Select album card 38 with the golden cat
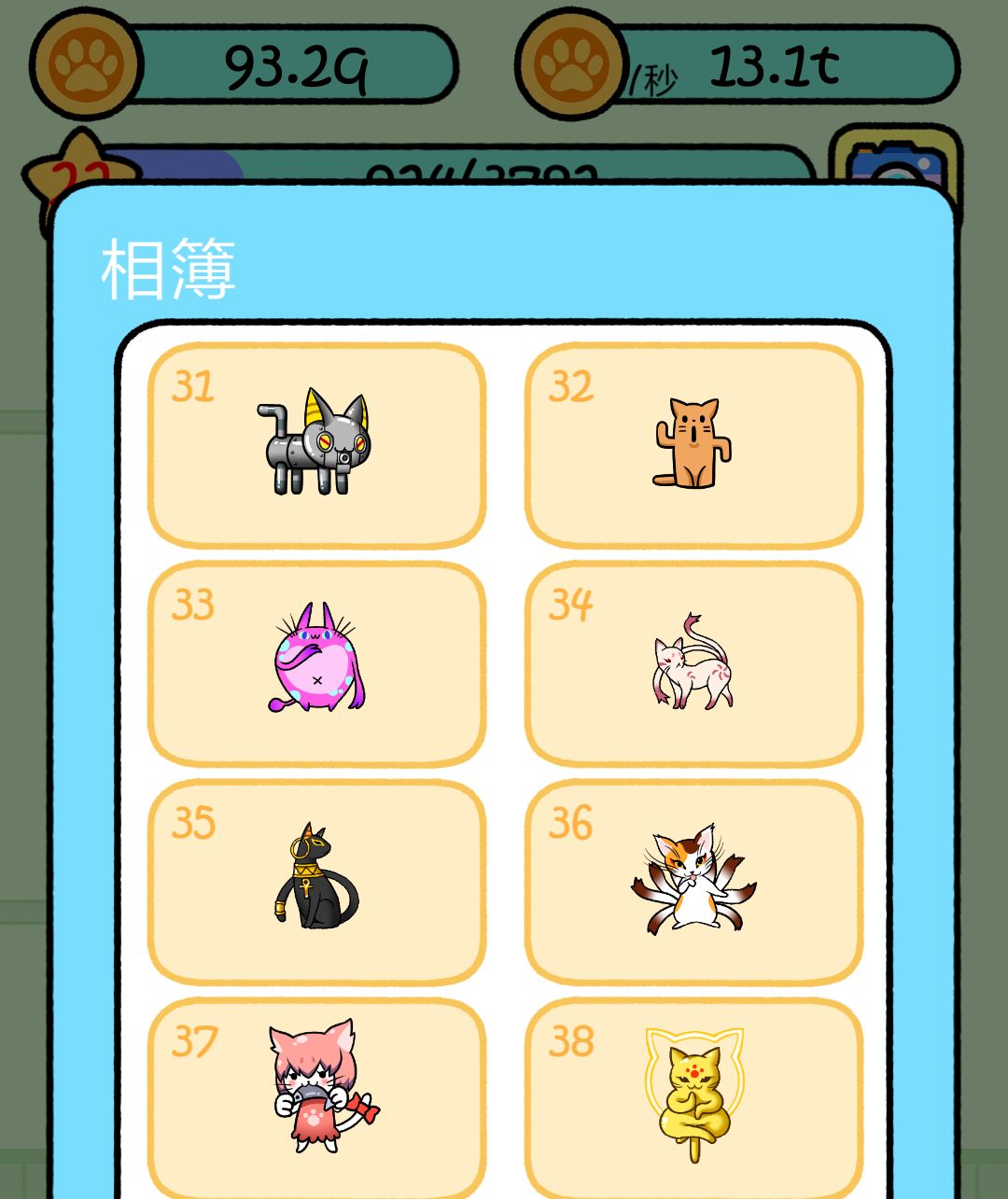The height and width of the screenshot is (1199, 1008). [693, 1096]
